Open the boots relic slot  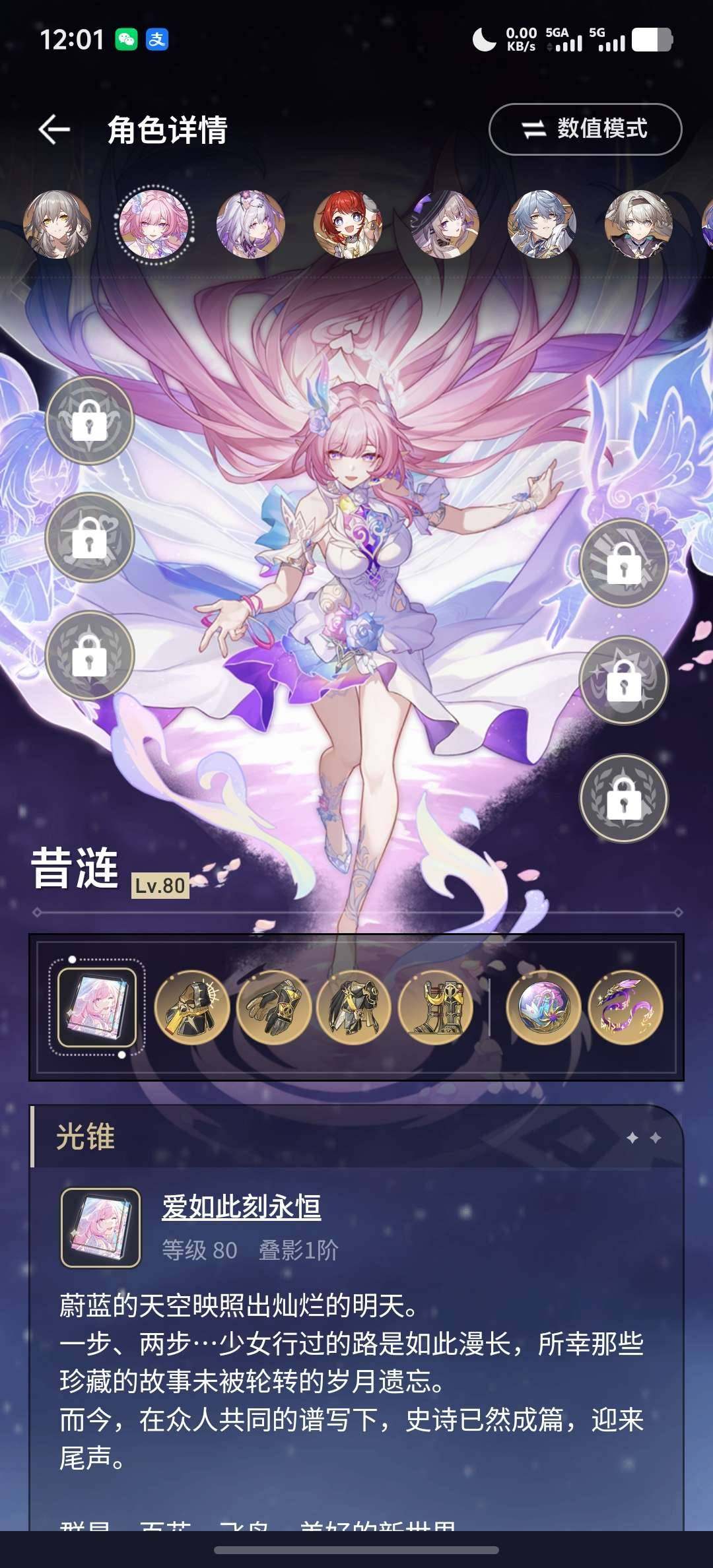click(436, 1008)
